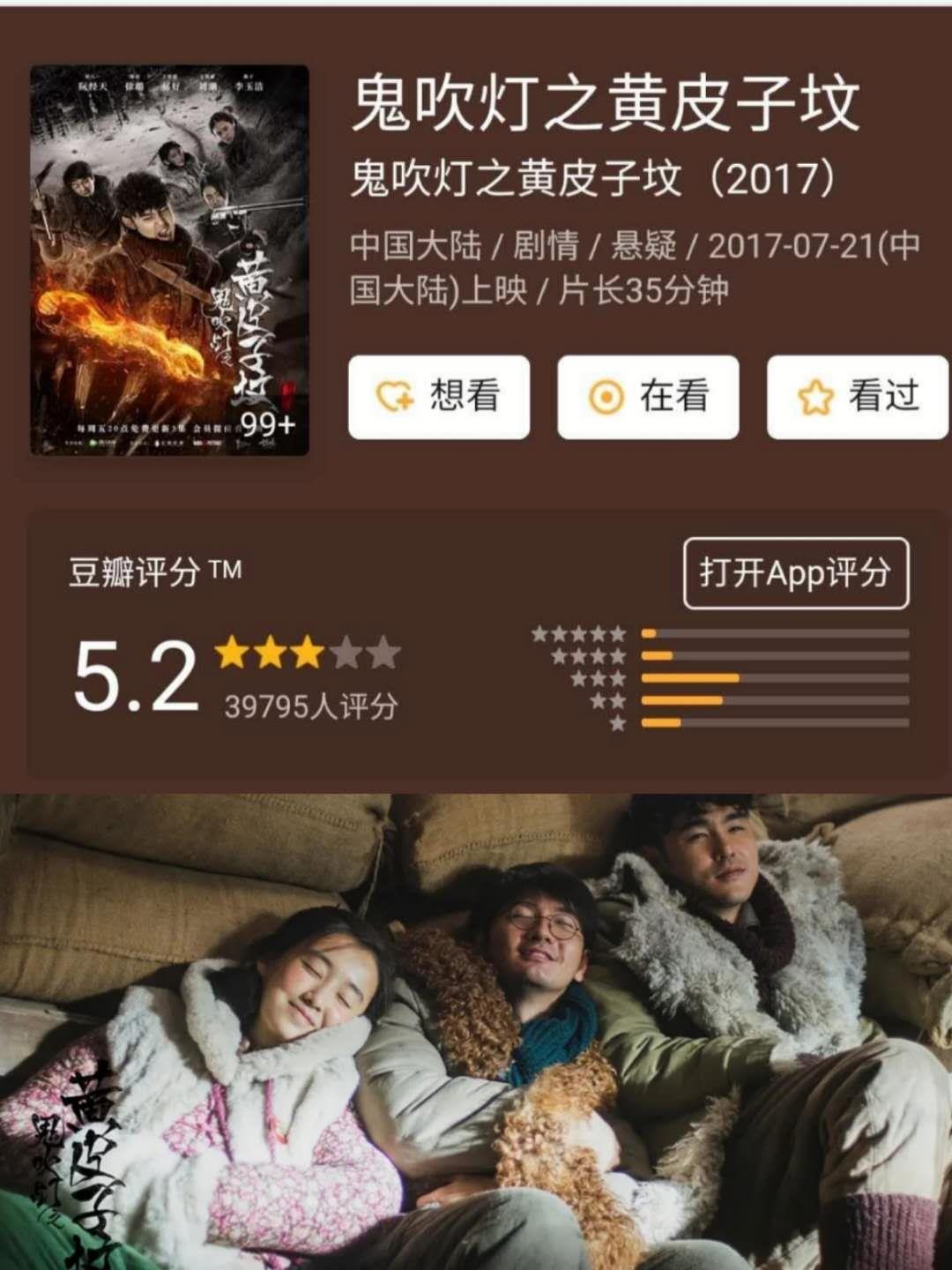This screenshot has width=952, height=1270.
Task: View the still photo of three sleeping characters
Action: 476,1032
